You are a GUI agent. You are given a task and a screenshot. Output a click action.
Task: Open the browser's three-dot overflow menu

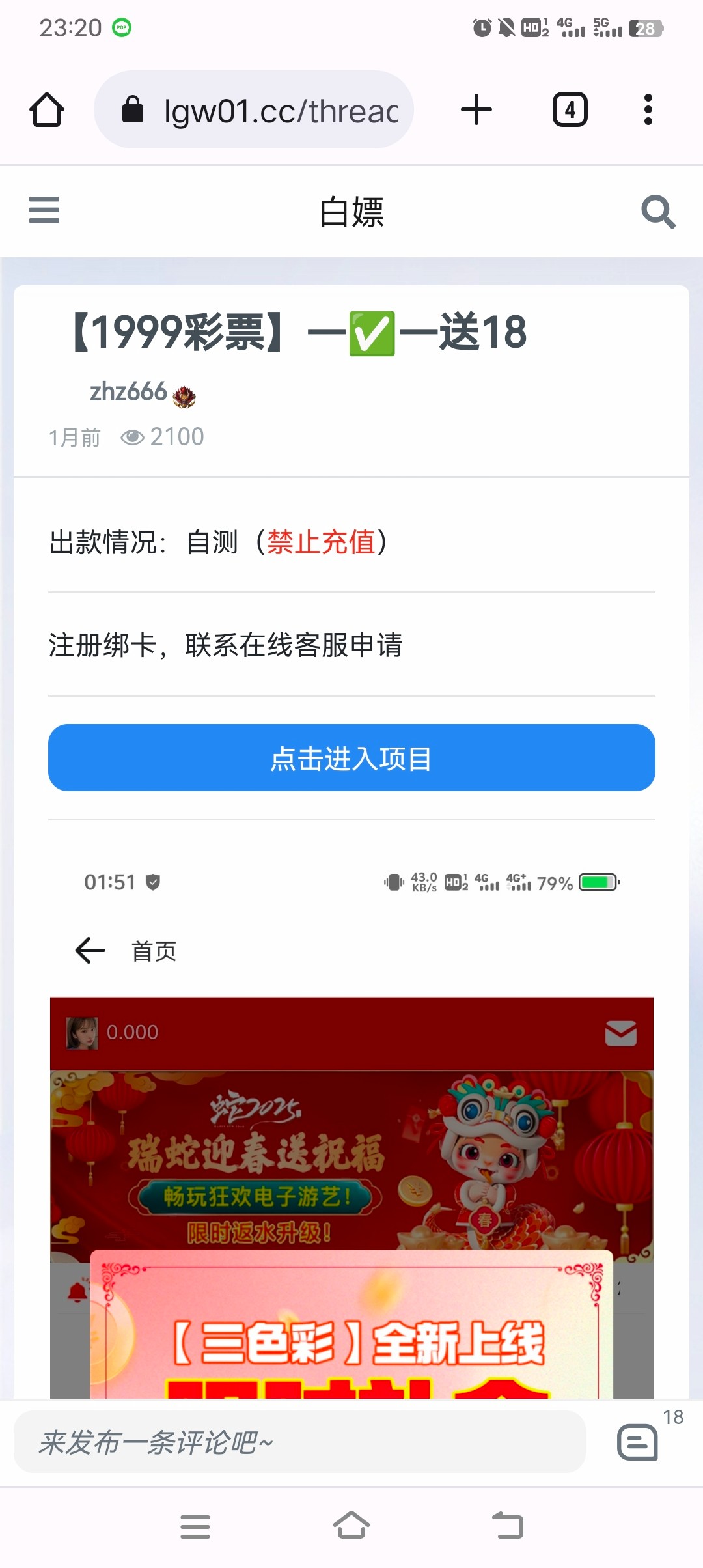[x=648, y=109]
